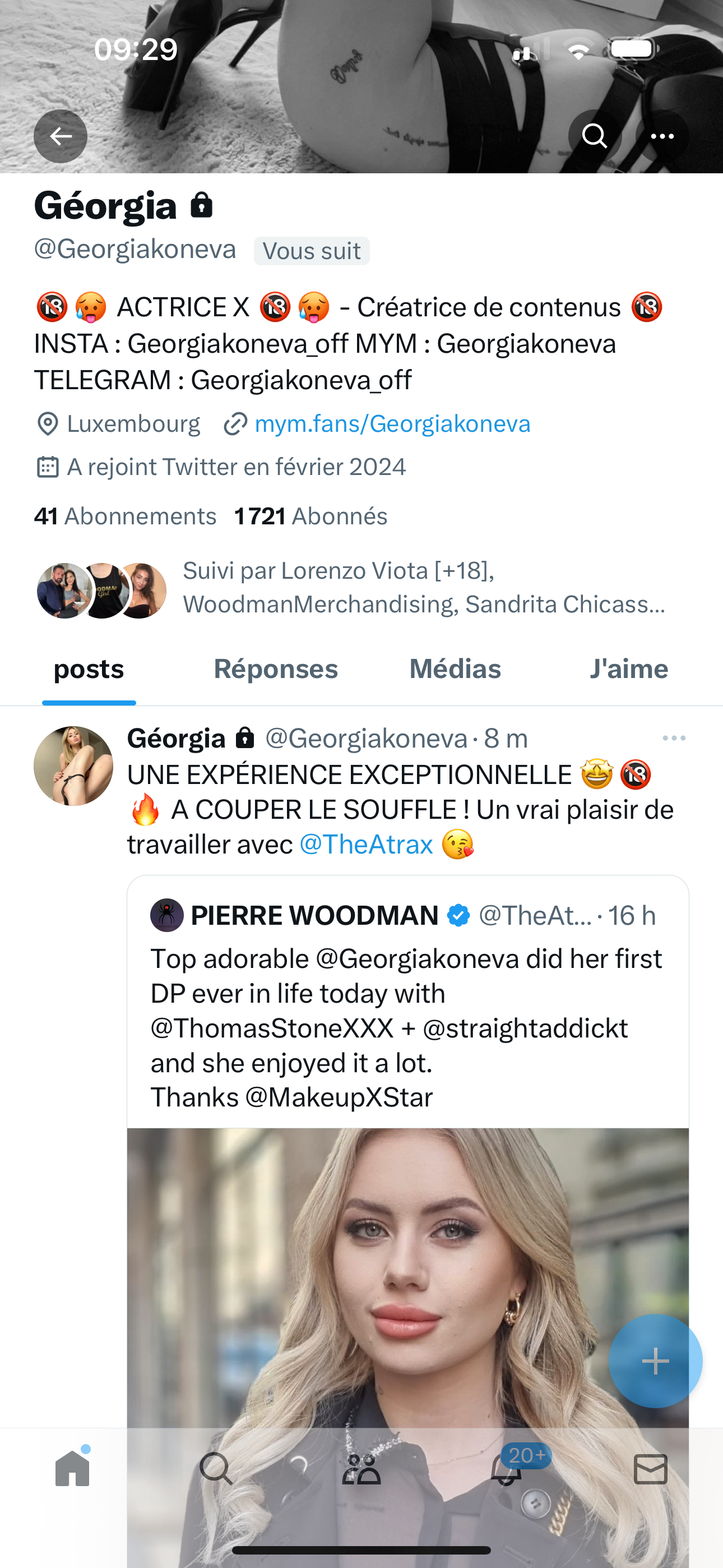Screen dimensions: 723x1568
Task: Compose a new post
Action: tap(655, 1361)
